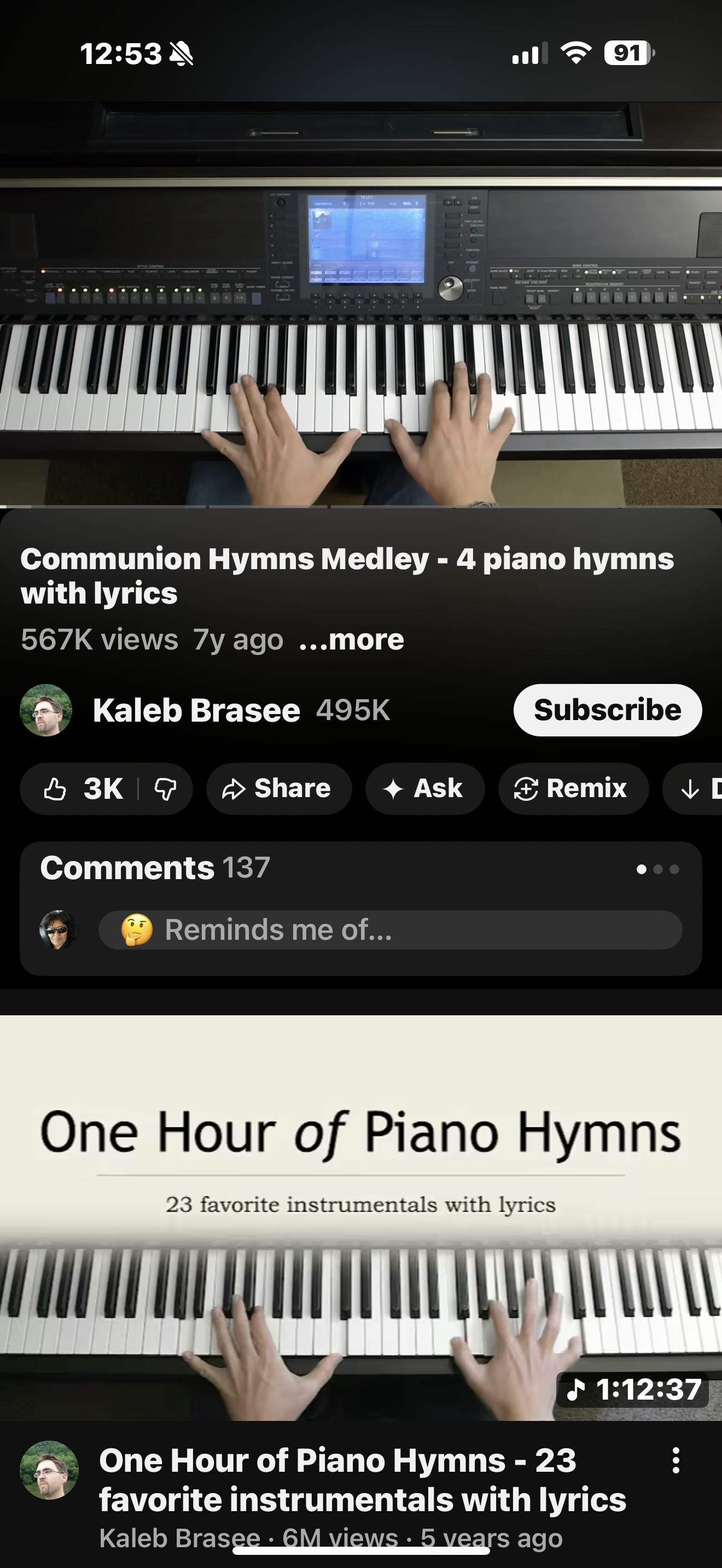This screenshot has height=1568, width=722.
Task: Like the Communion Hymns Medley video
Action: 83,789
